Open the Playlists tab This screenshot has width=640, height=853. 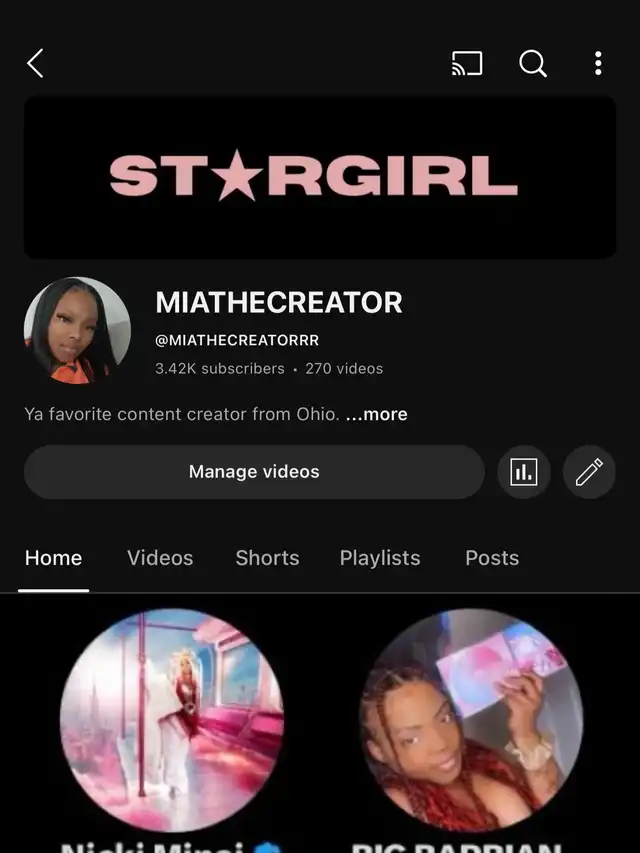click(x=380, y=558)
